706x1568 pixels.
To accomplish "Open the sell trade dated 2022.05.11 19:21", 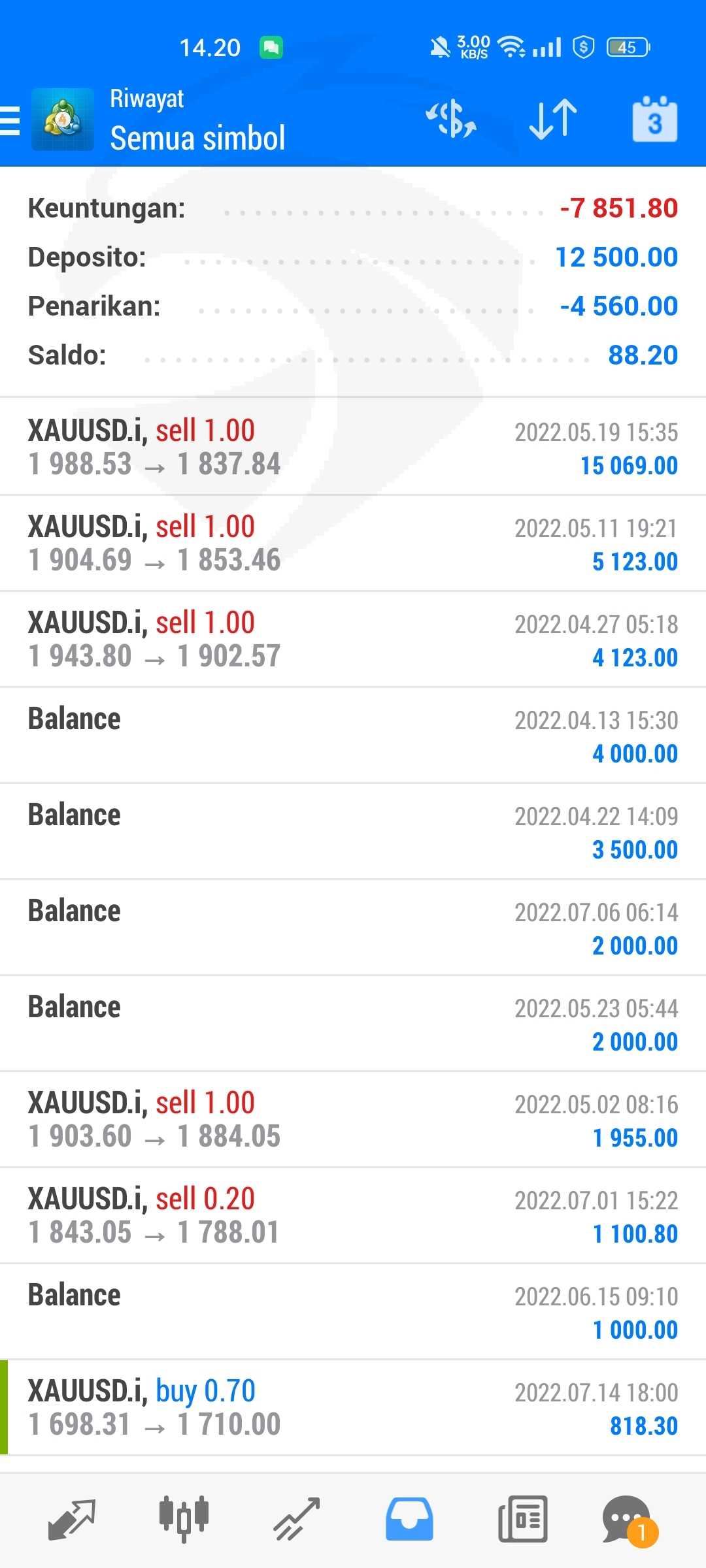I will [x=353, y=544].
